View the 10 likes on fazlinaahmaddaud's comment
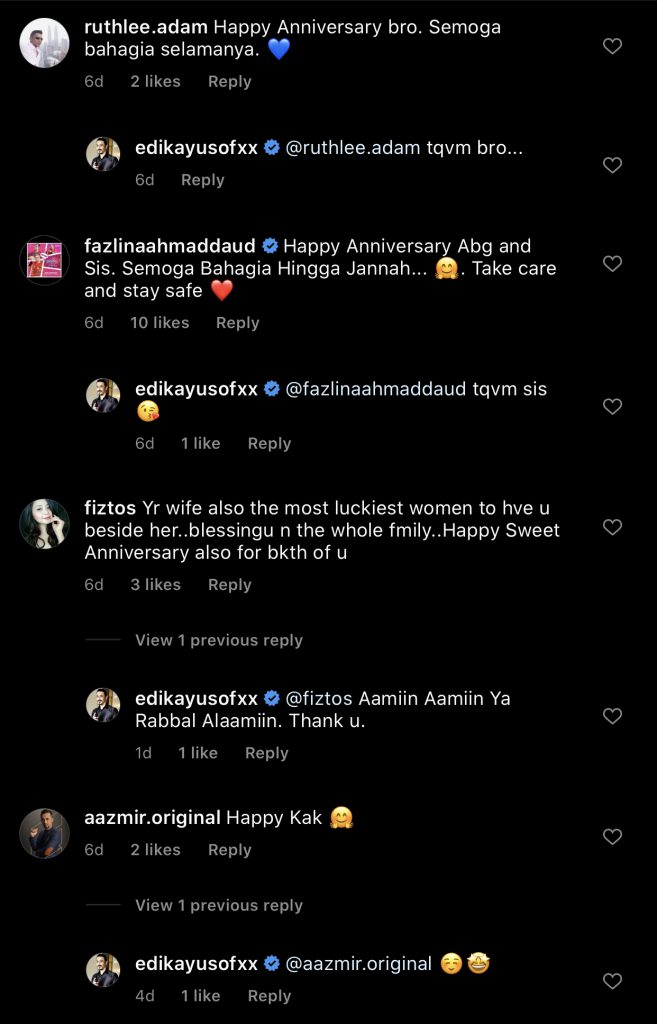 coord(159,323)
